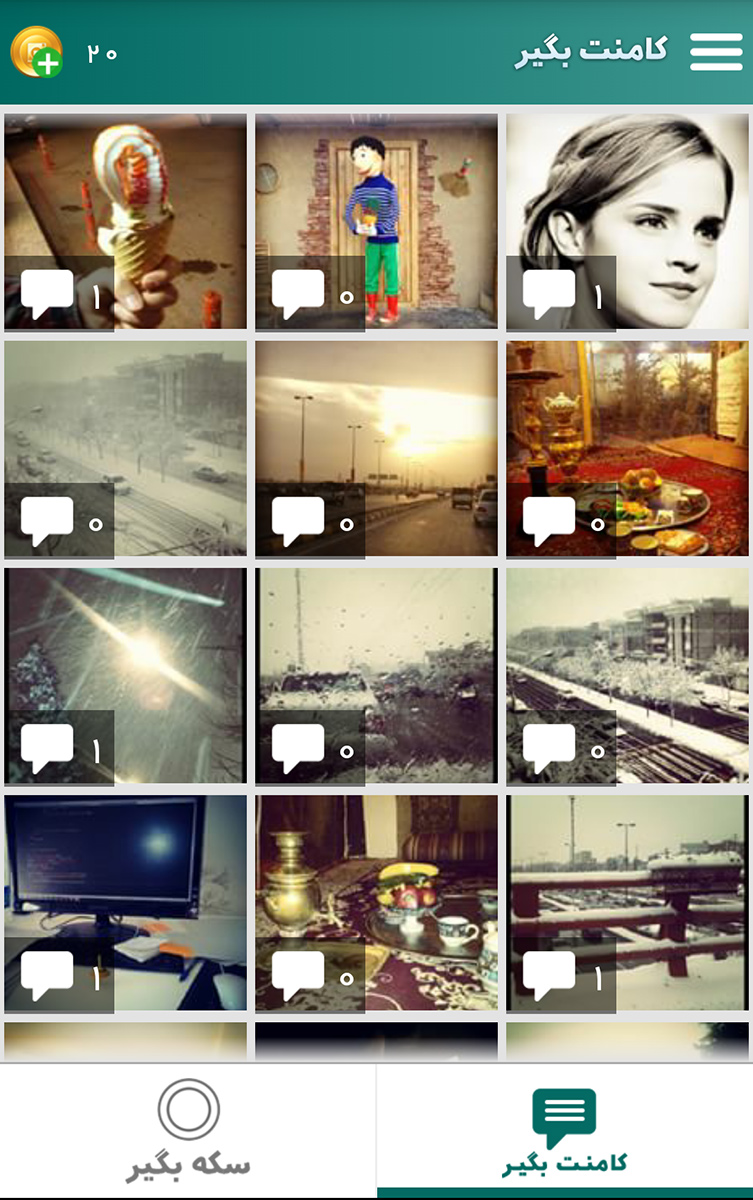Select the snowy boulevard with buildings photo
This screenshot has width=753, height=1200.
pyautogui.click(x=627, y=676)
